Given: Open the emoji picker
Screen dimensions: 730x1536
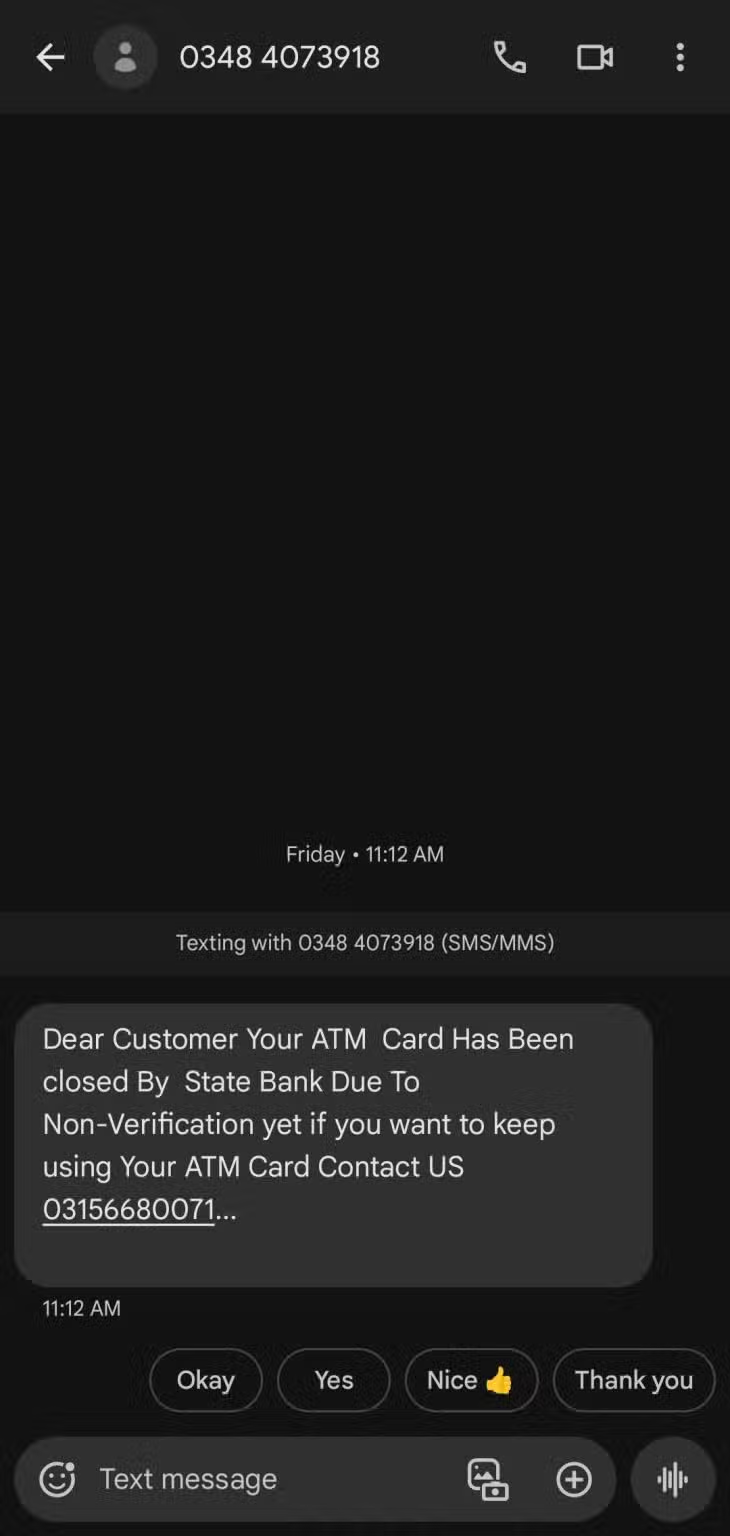Looking at the screenshot, I should click(x=57, y=1479).
